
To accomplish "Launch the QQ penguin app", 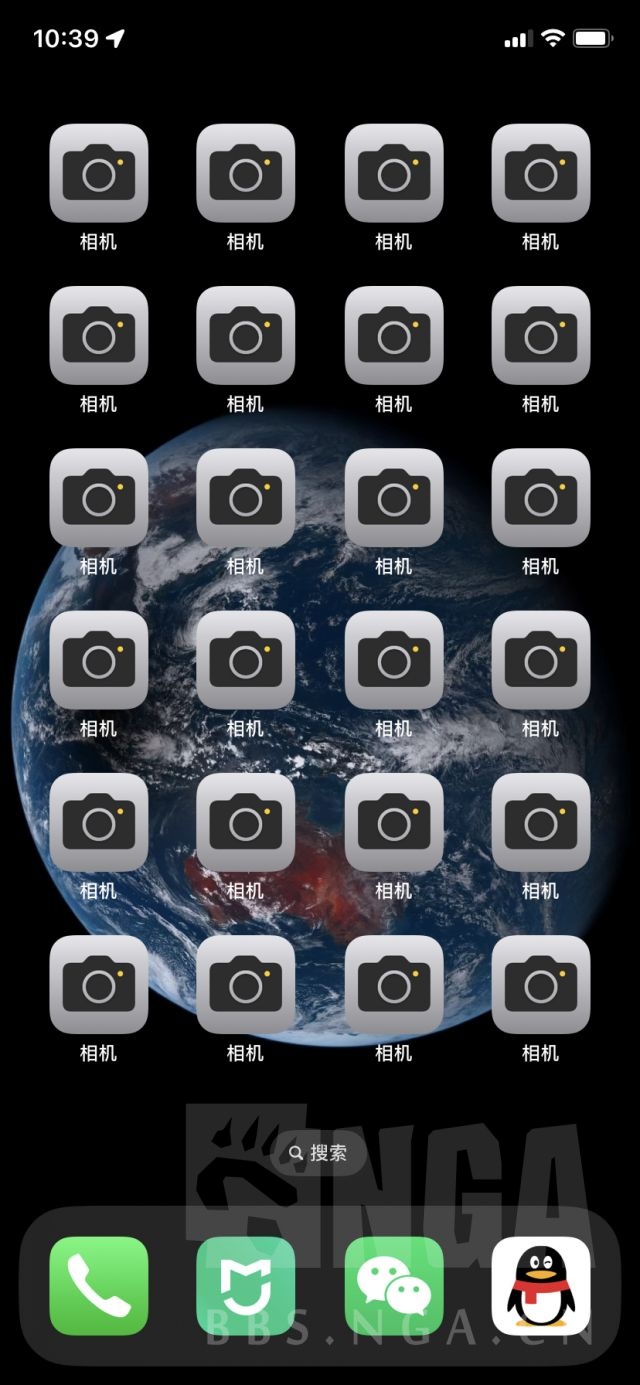I will pyautogui.click(x=540, y=1285).
